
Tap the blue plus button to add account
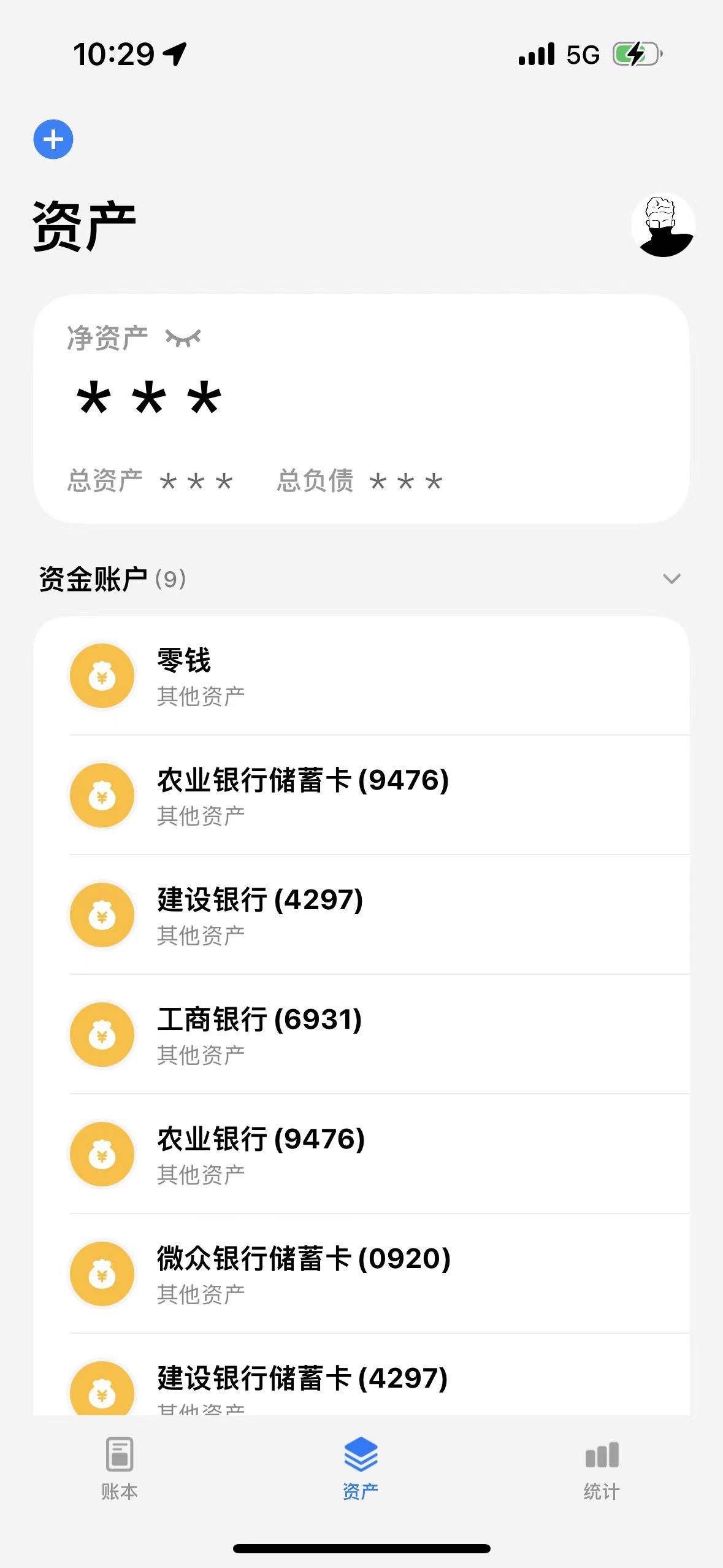[x=53, y=139]
